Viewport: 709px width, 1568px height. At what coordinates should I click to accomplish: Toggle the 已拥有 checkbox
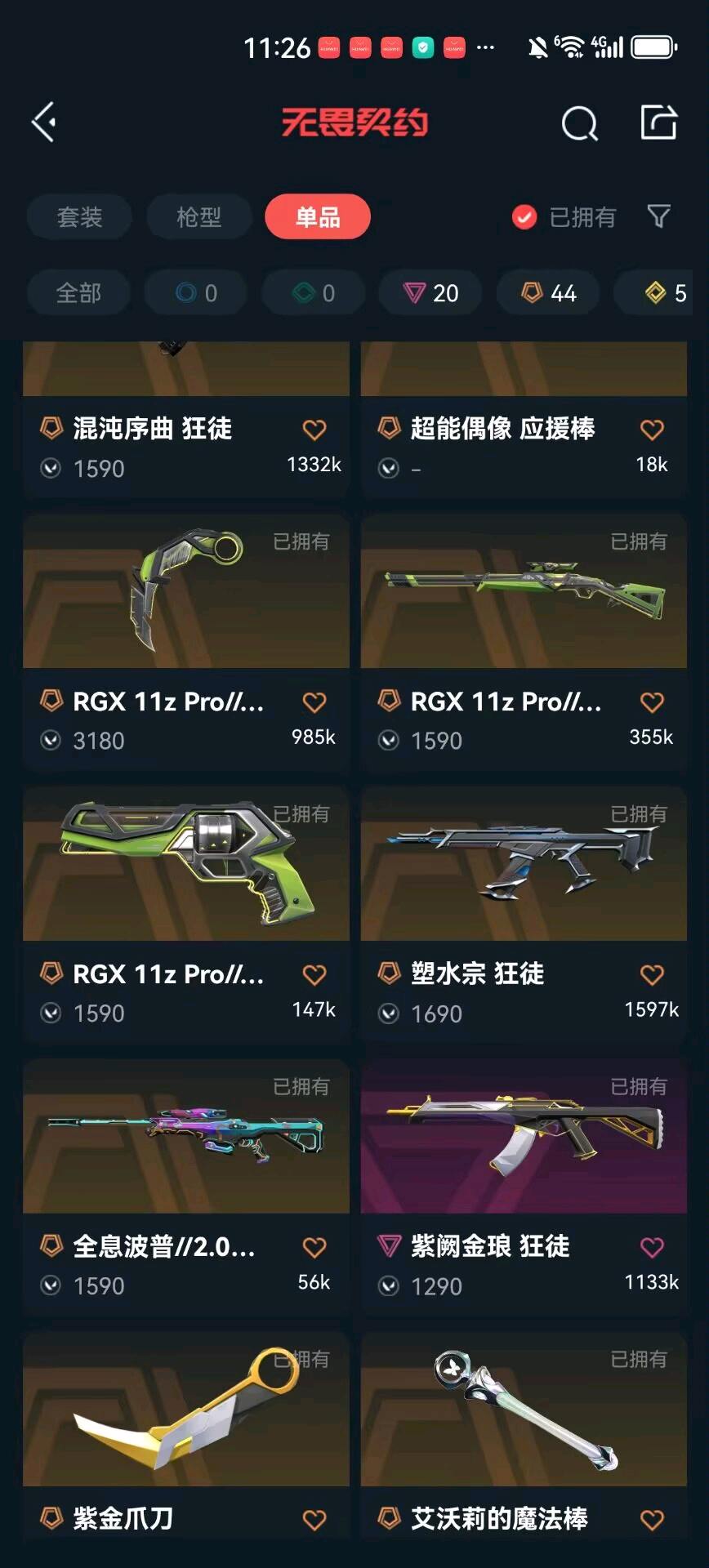[x=524, y=217]
